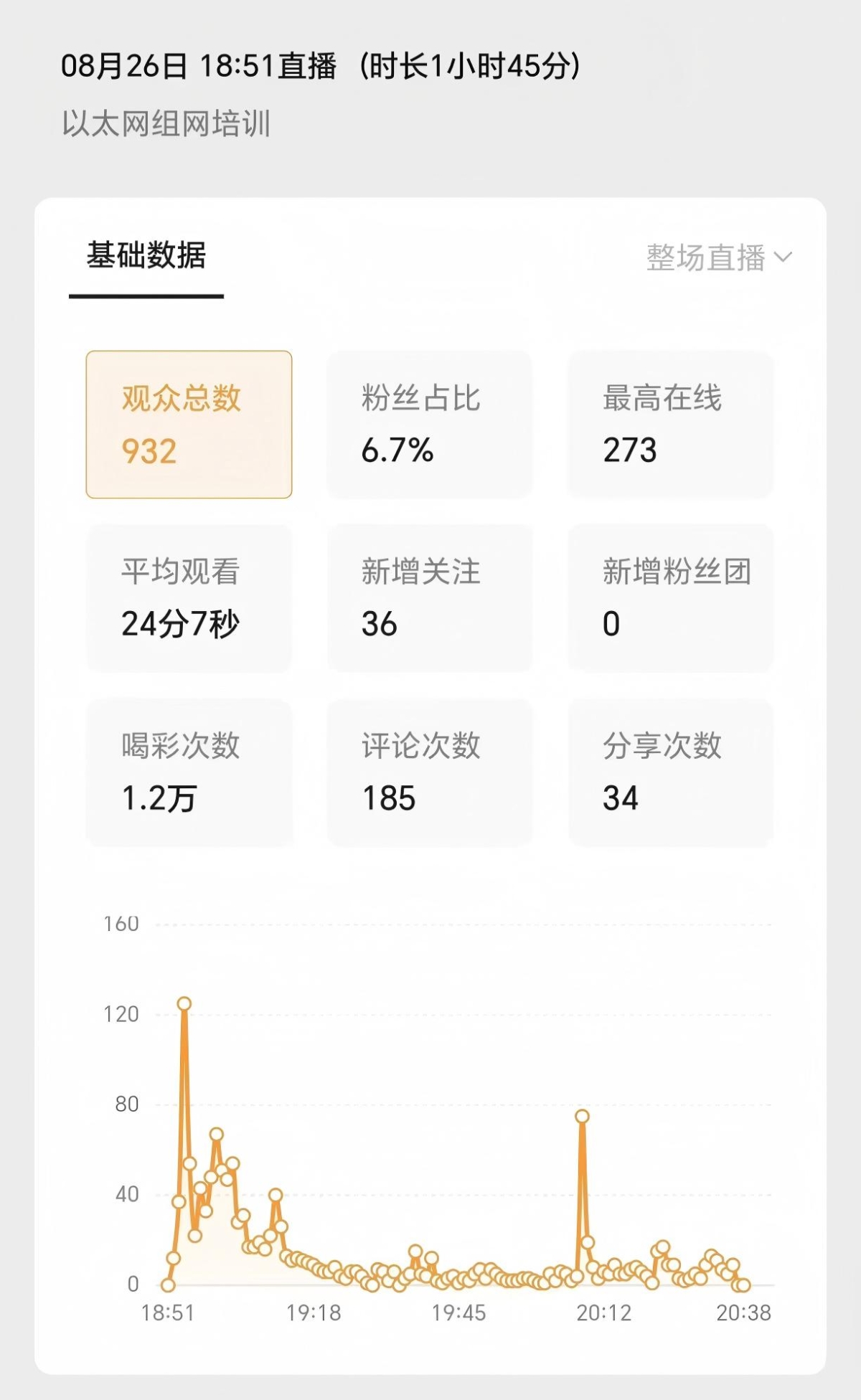Tap the 喝彩次数 metric card

click(x=189, y=772)
